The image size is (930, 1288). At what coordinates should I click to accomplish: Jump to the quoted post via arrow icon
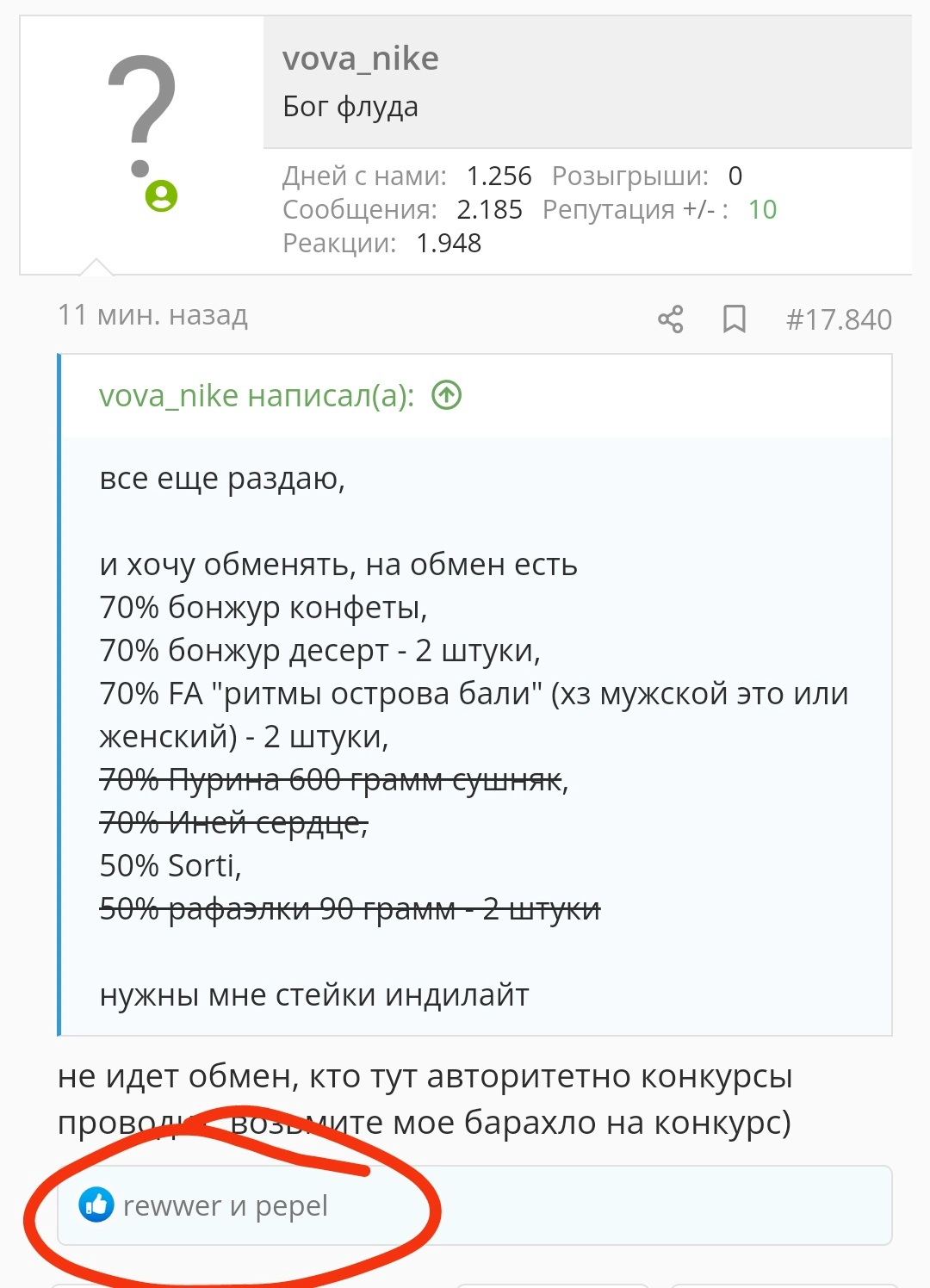(446, 396)
